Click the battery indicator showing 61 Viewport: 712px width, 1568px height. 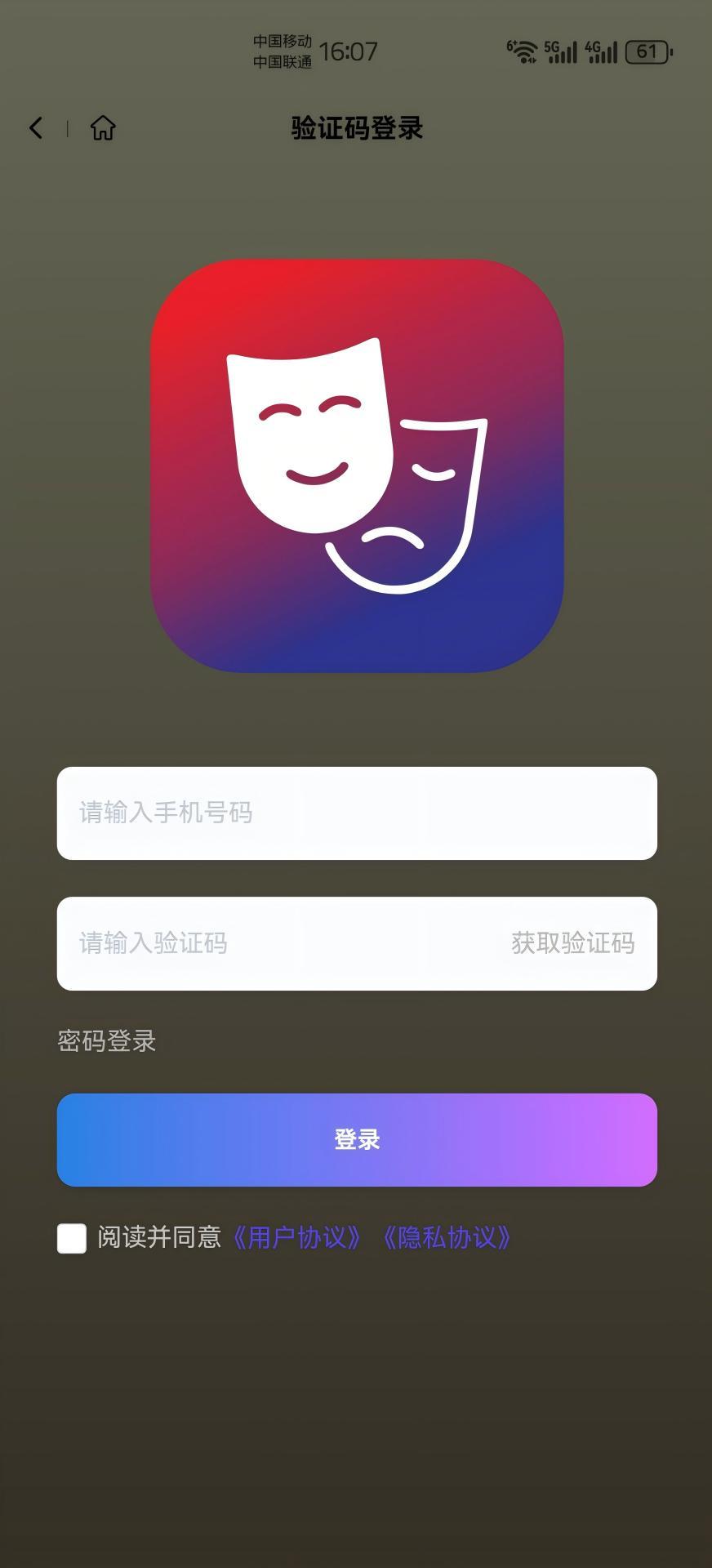[643, 52]
